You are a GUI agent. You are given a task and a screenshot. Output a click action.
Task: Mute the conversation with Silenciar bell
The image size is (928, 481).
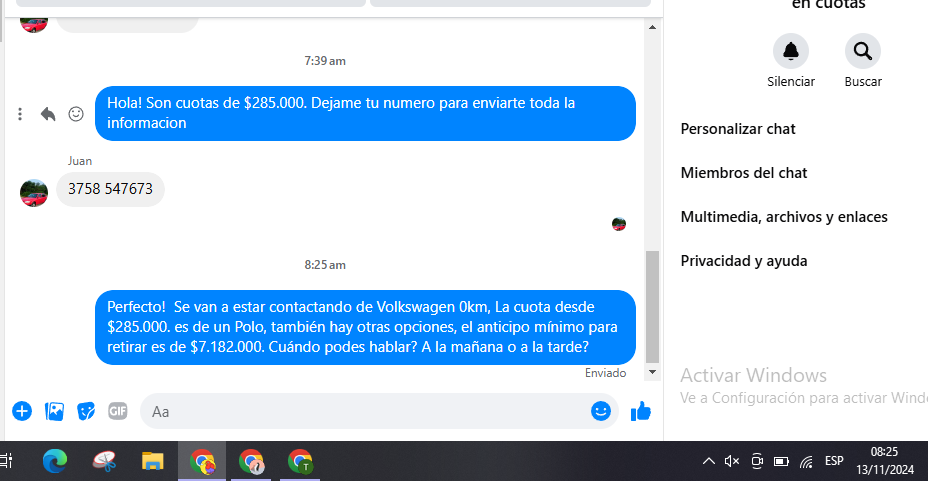click(791, 51)
